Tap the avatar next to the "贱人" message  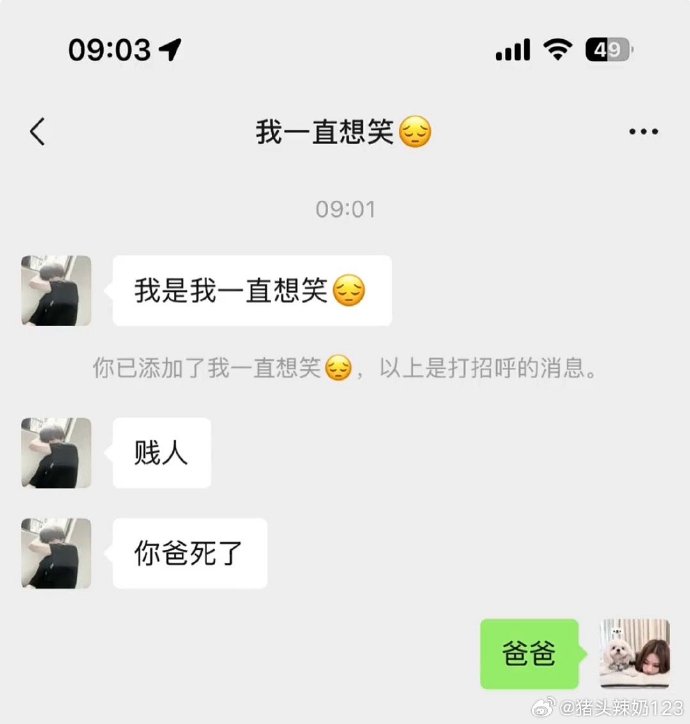click(56, 453)
